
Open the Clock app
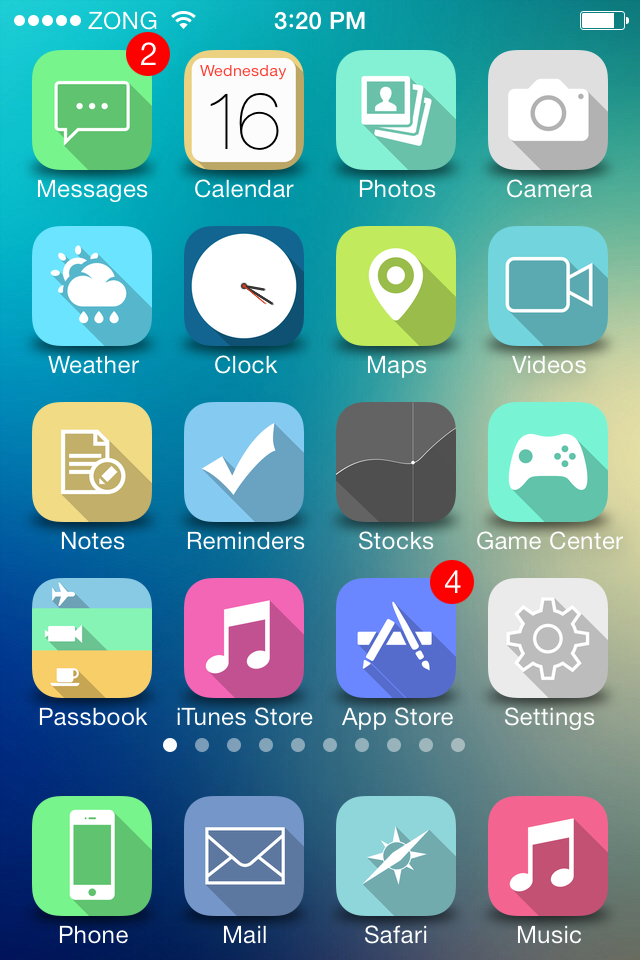pyautogui.click(x=244, y=286)
